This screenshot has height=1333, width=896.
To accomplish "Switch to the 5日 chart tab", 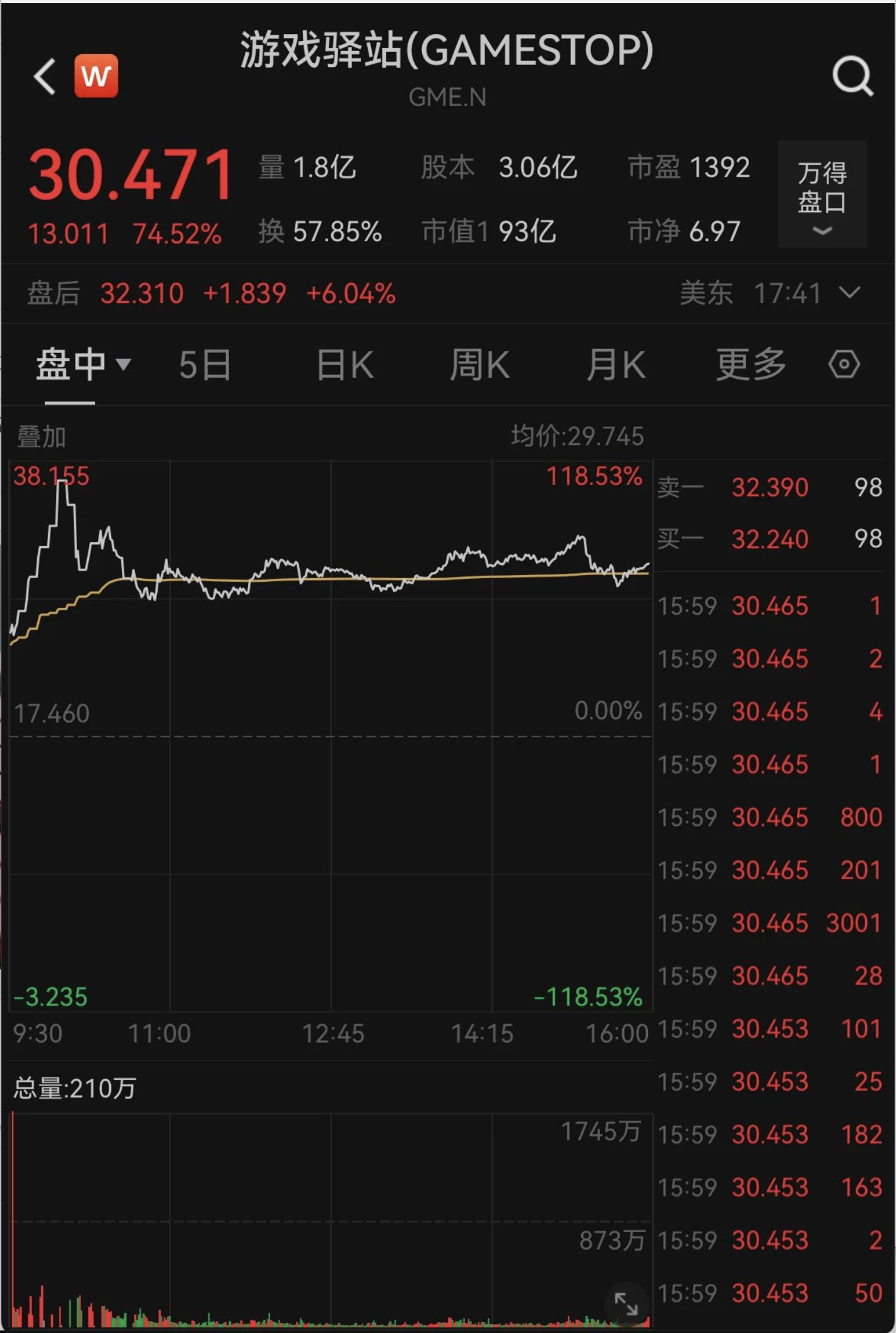I will tap(205, 365).
